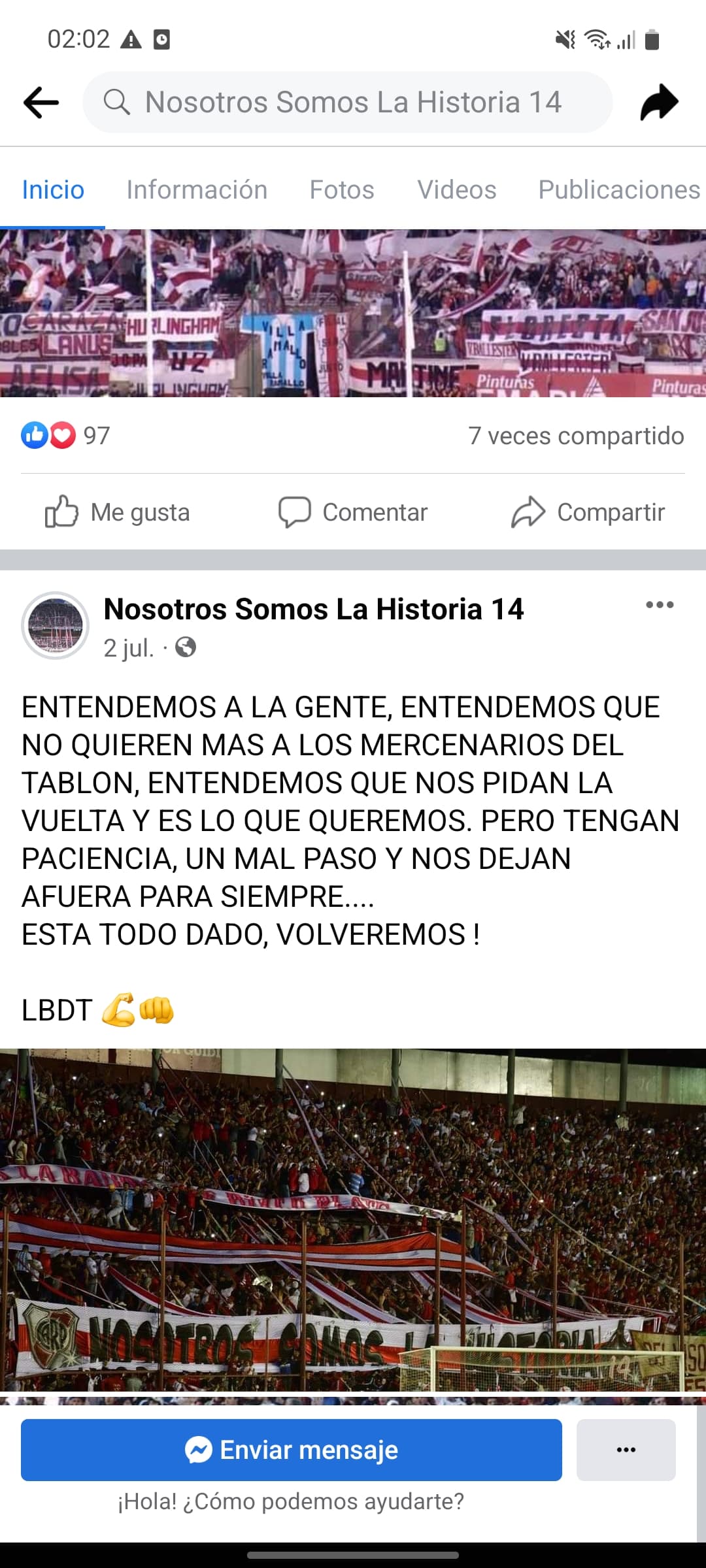
Task: View the 97 reactions list
Action: click(65, 435)
